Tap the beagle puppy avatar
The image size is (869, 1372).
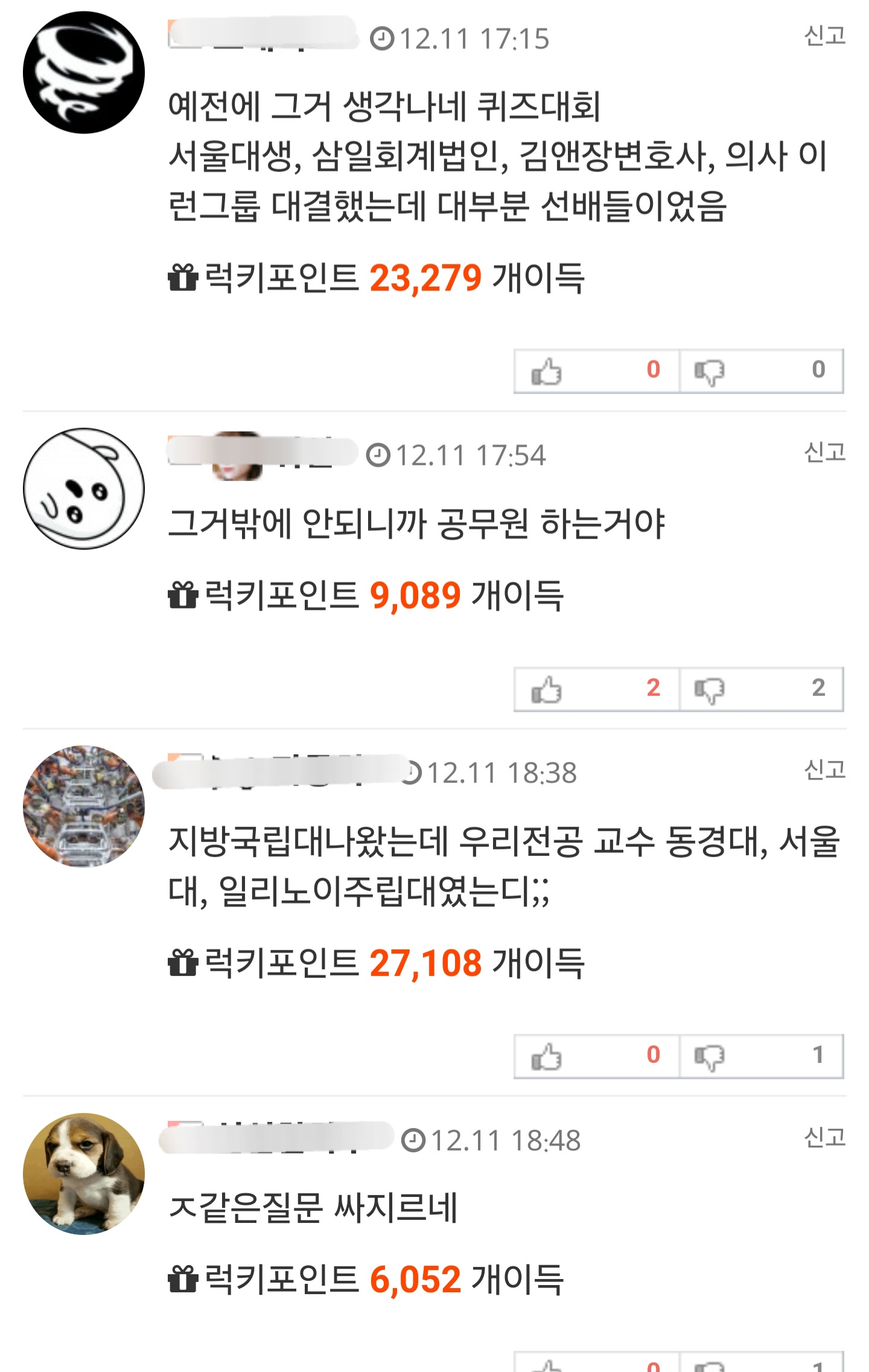click(84, 1173)
